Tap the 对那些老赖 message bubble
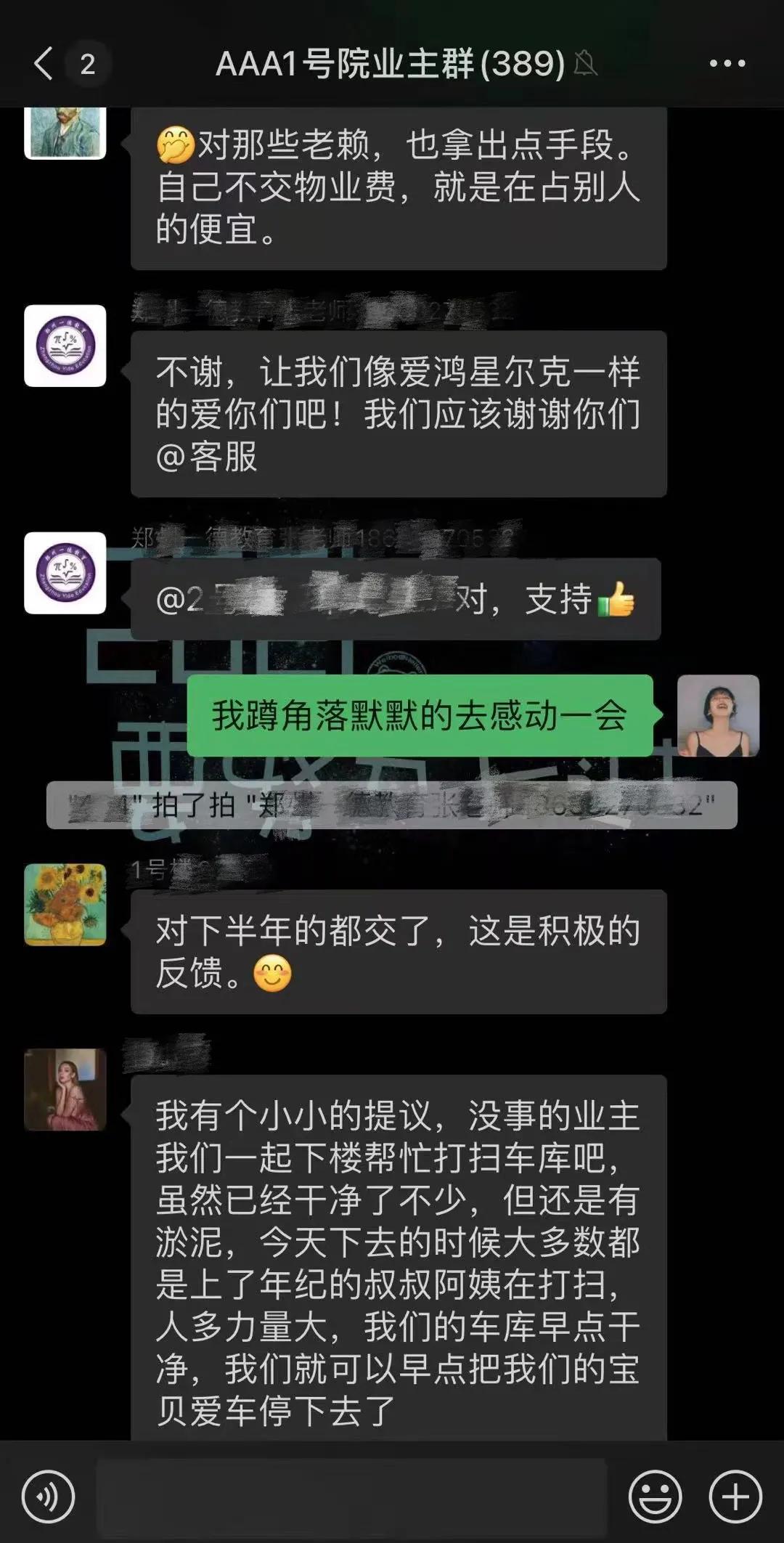The width and height of the screenshot is (784, 1543). 398,189
